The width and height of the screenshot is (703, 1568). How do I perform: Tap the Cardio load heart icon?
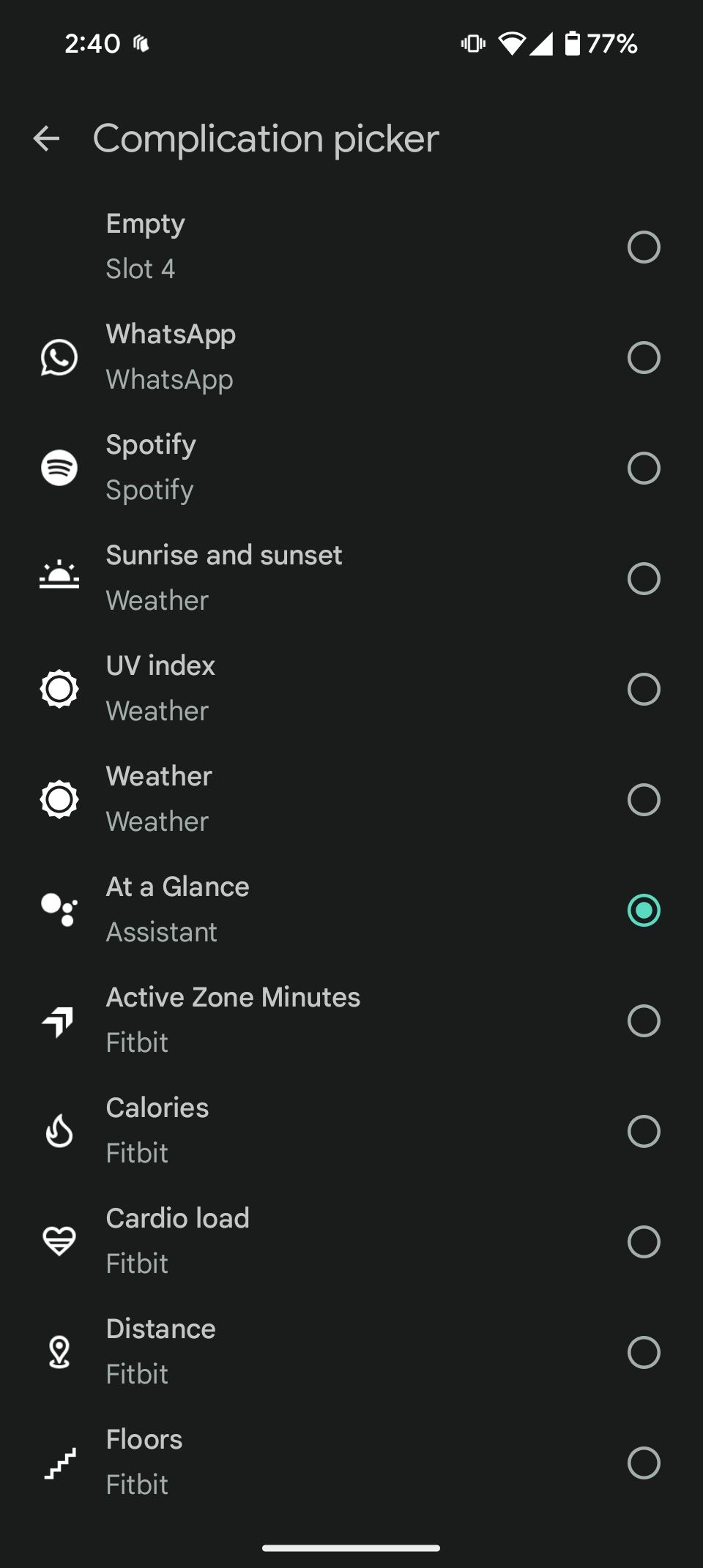point(59,1241)
